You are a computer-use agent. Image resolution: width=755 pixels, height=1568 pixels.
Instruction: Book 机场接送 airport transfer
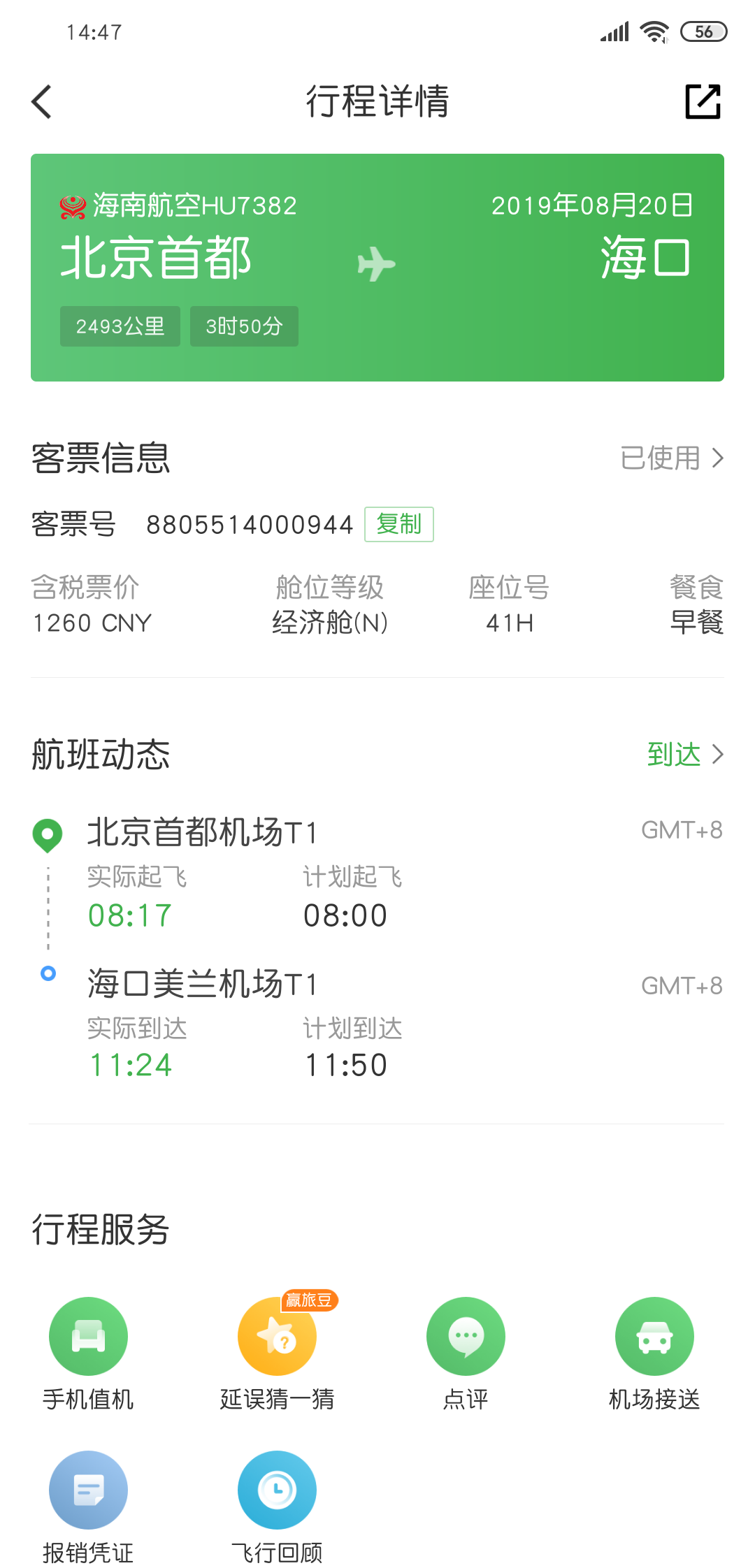654,1337
